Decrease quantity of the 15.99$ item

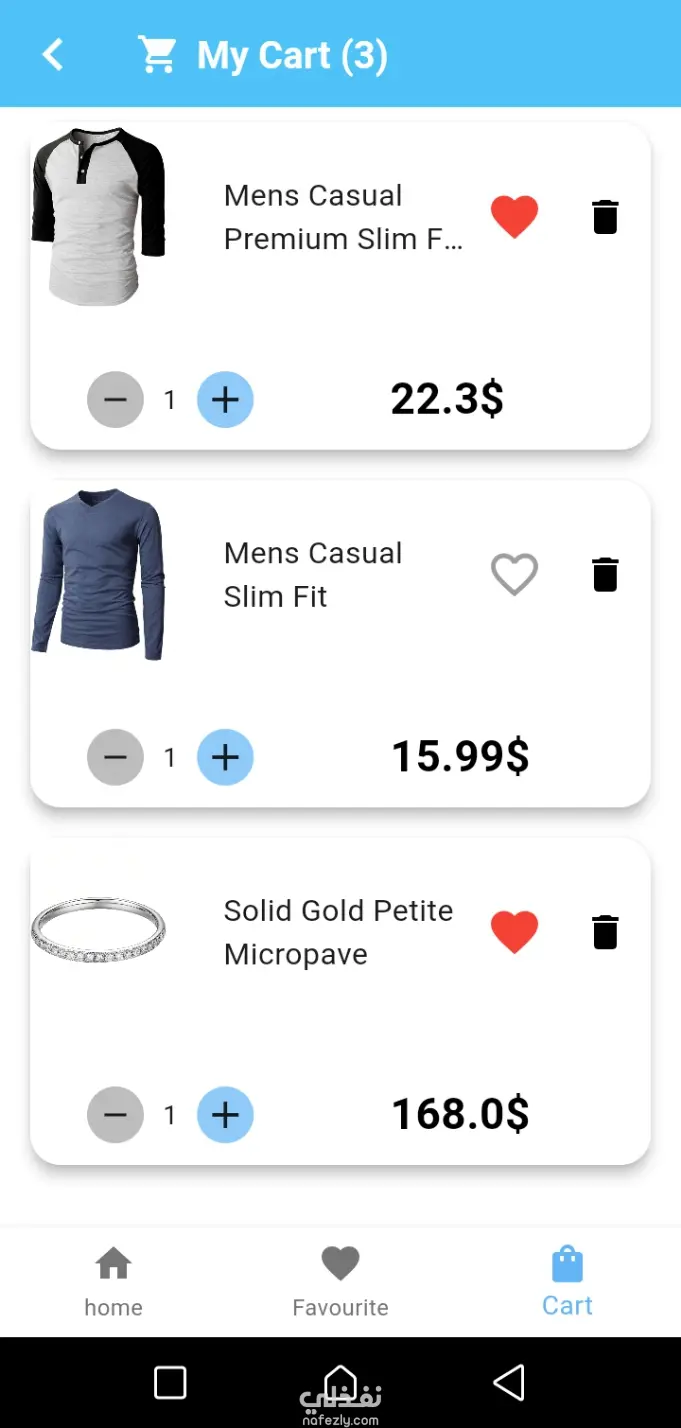coord(116,758)
